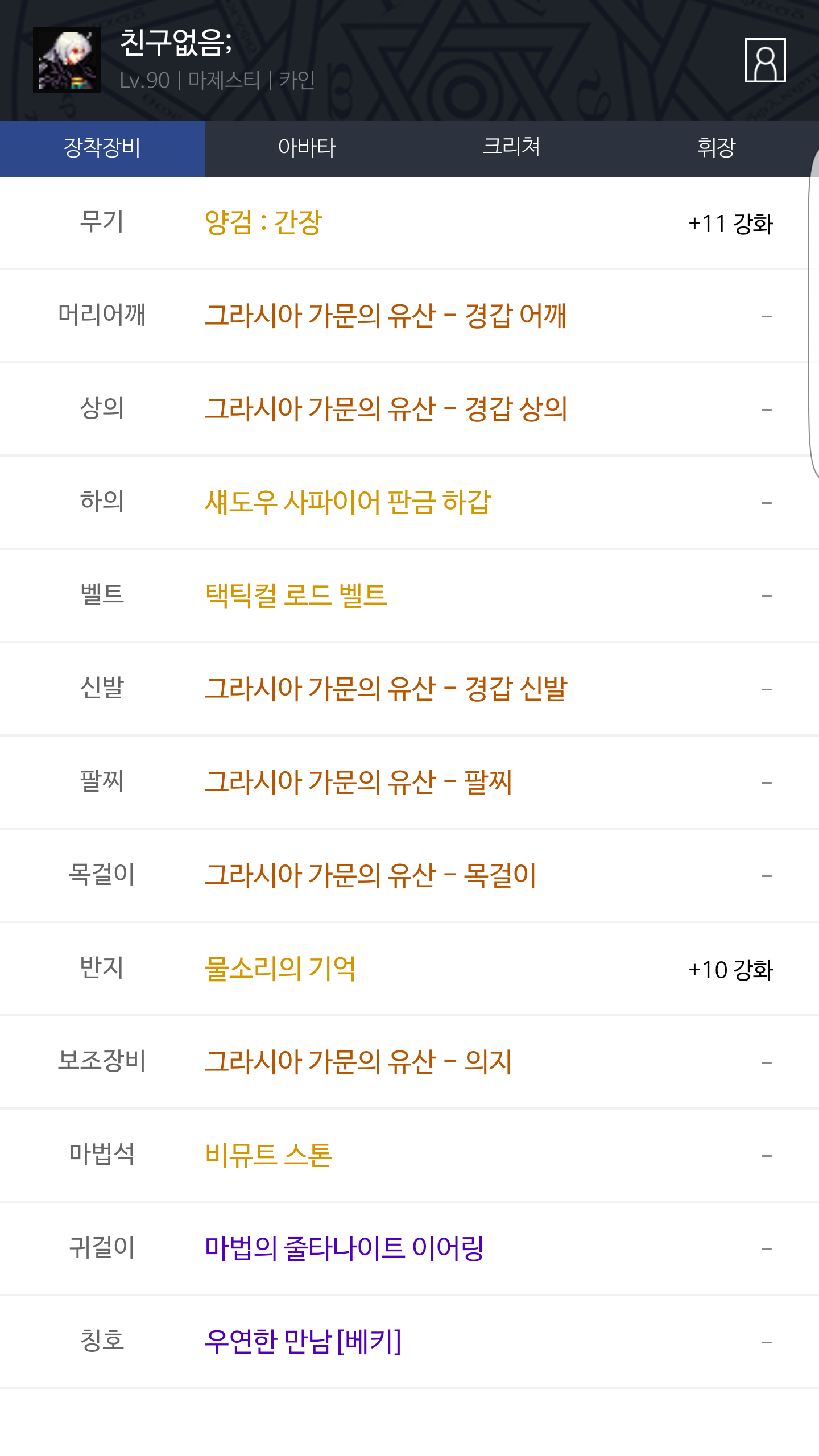Viewport: 819px width, 1456px height.
Task: Tap the character avatar thumbnail
Action: point(67,60)
